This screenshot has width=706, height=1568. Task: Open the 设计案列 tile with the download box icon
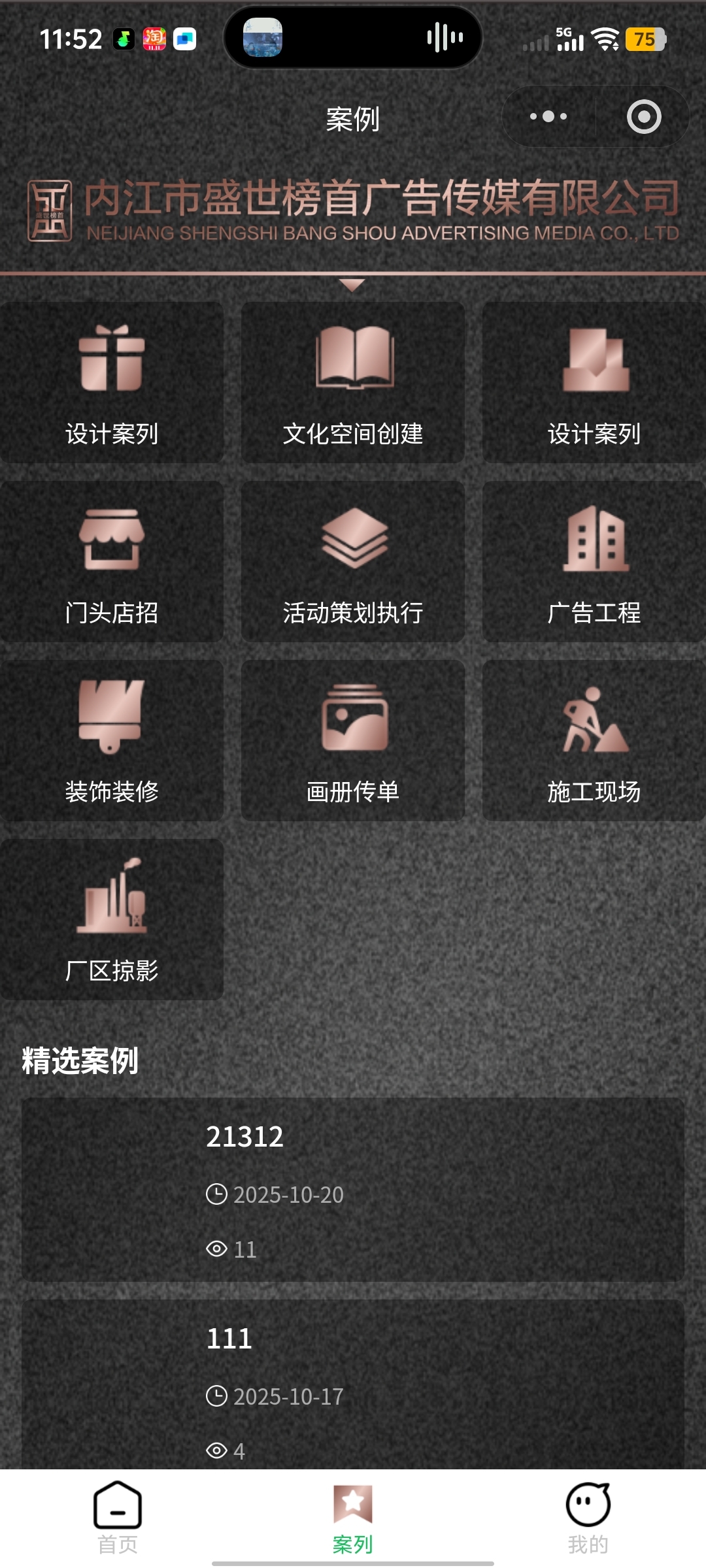click(x=594, y=383)
